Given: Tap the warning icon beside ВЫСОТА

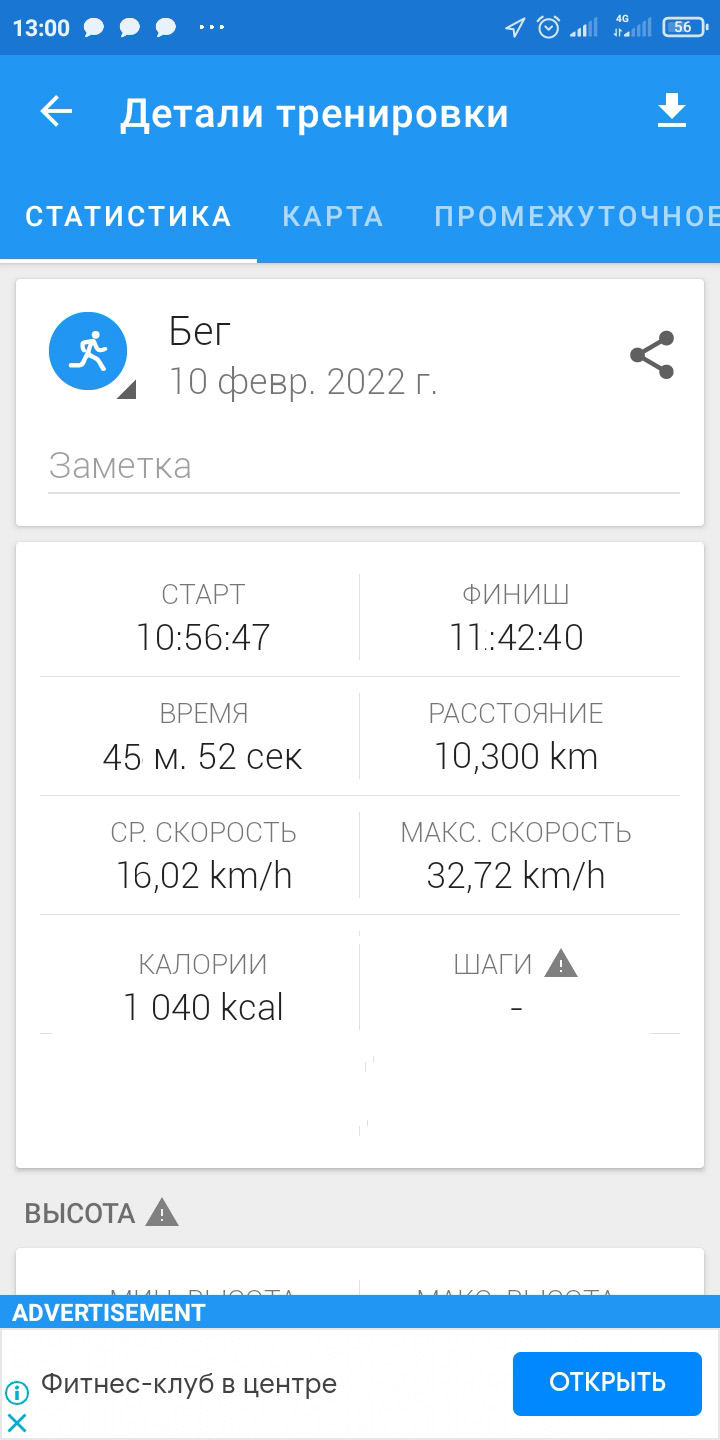Looking at the screenshot, I should (x=163, y=1213).
